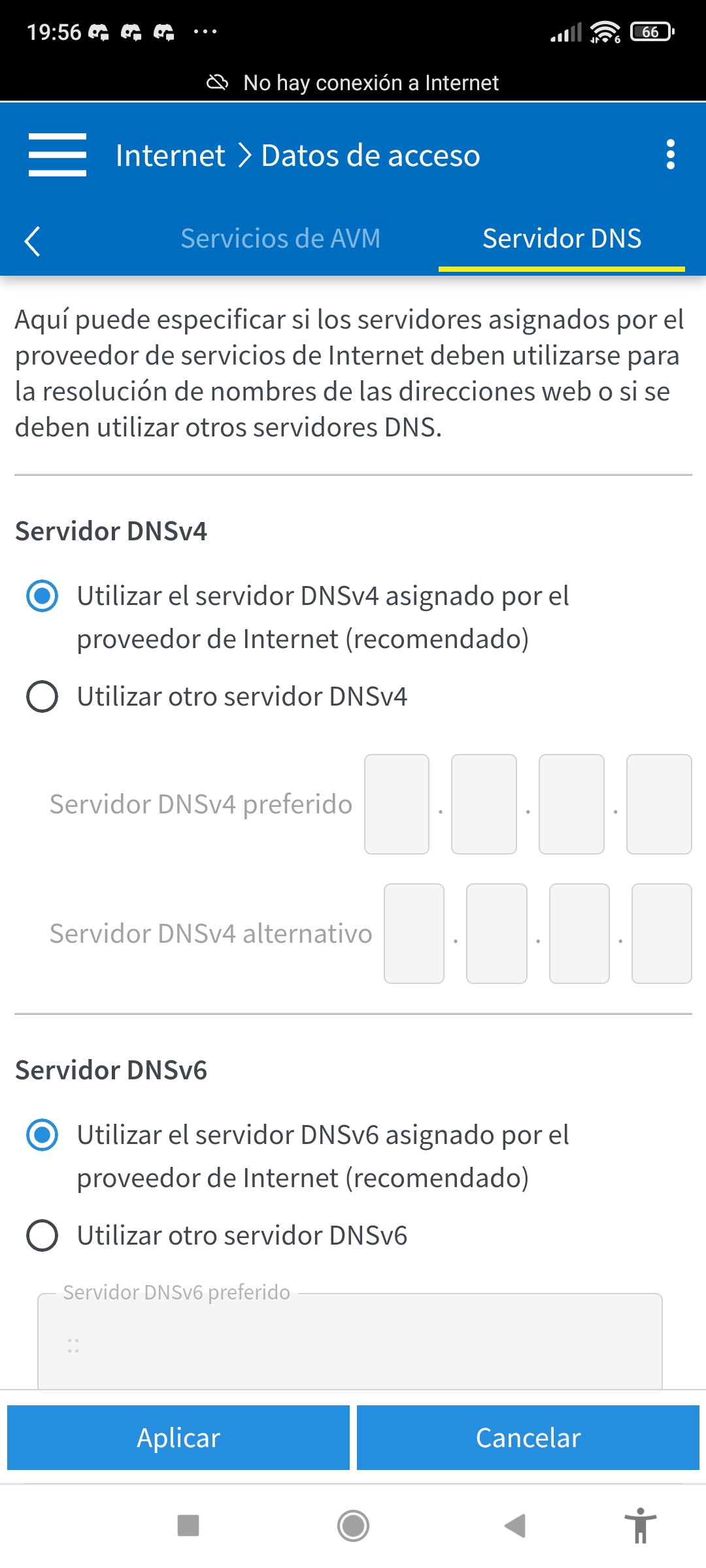Open the hamburger drawer menu
The image size is (706, 1568).
pyautogui.click(x=58, y=155)
